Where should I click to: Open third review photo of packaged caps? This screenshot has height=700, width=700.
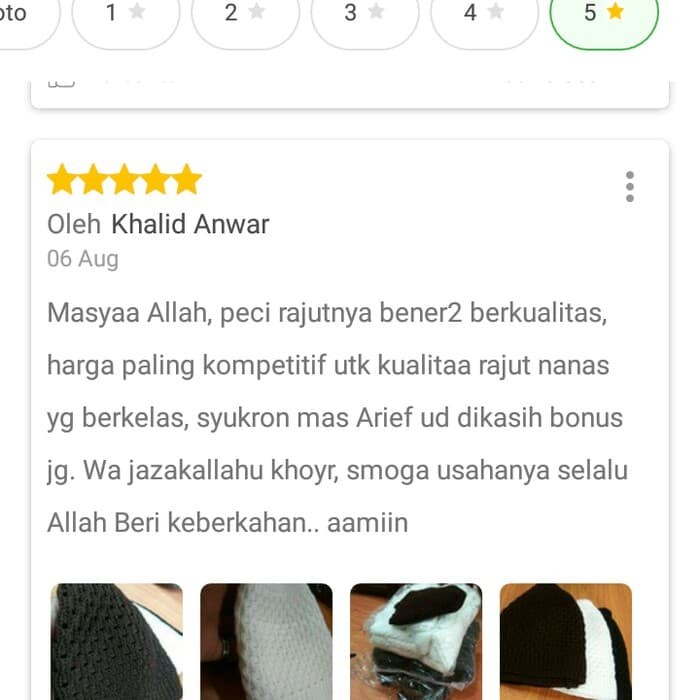[x=416, y=641]
